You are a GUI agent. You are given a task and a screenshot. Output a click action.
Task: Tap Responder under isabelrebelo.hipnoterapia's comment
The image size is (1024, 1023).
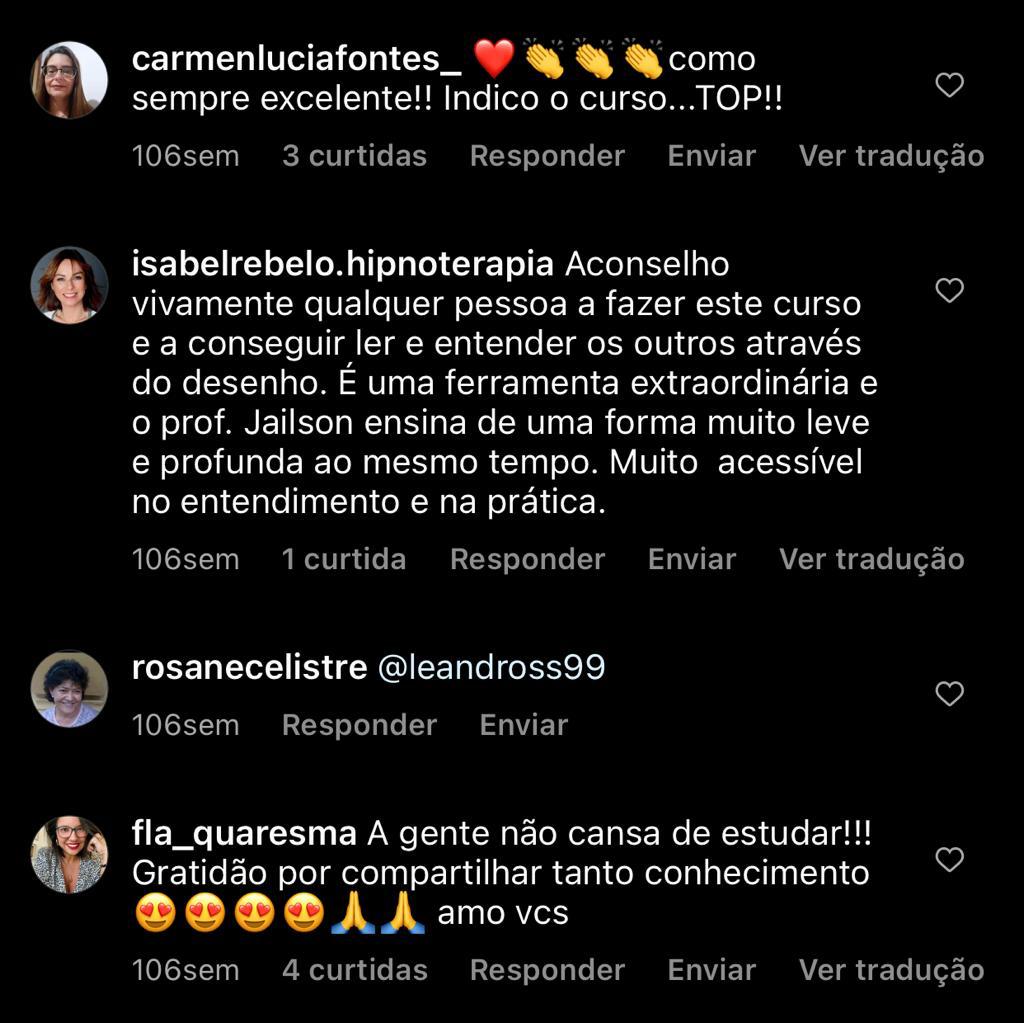[527, 559]
